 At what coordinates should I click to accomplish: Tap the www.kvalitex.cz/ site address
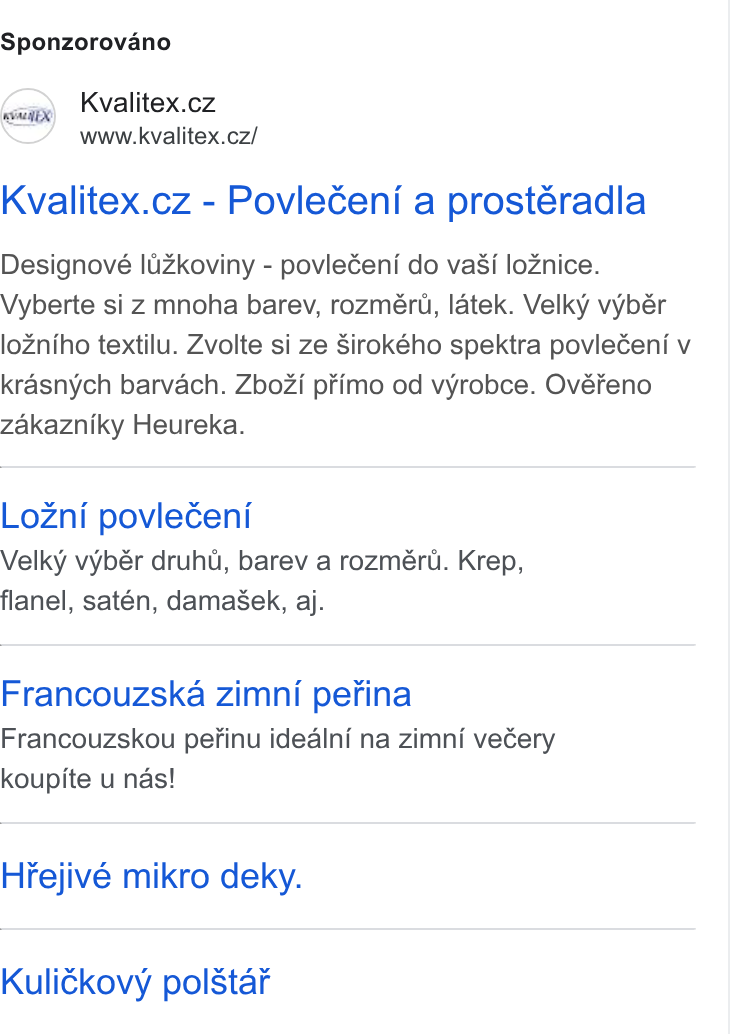tap(169, 137)
